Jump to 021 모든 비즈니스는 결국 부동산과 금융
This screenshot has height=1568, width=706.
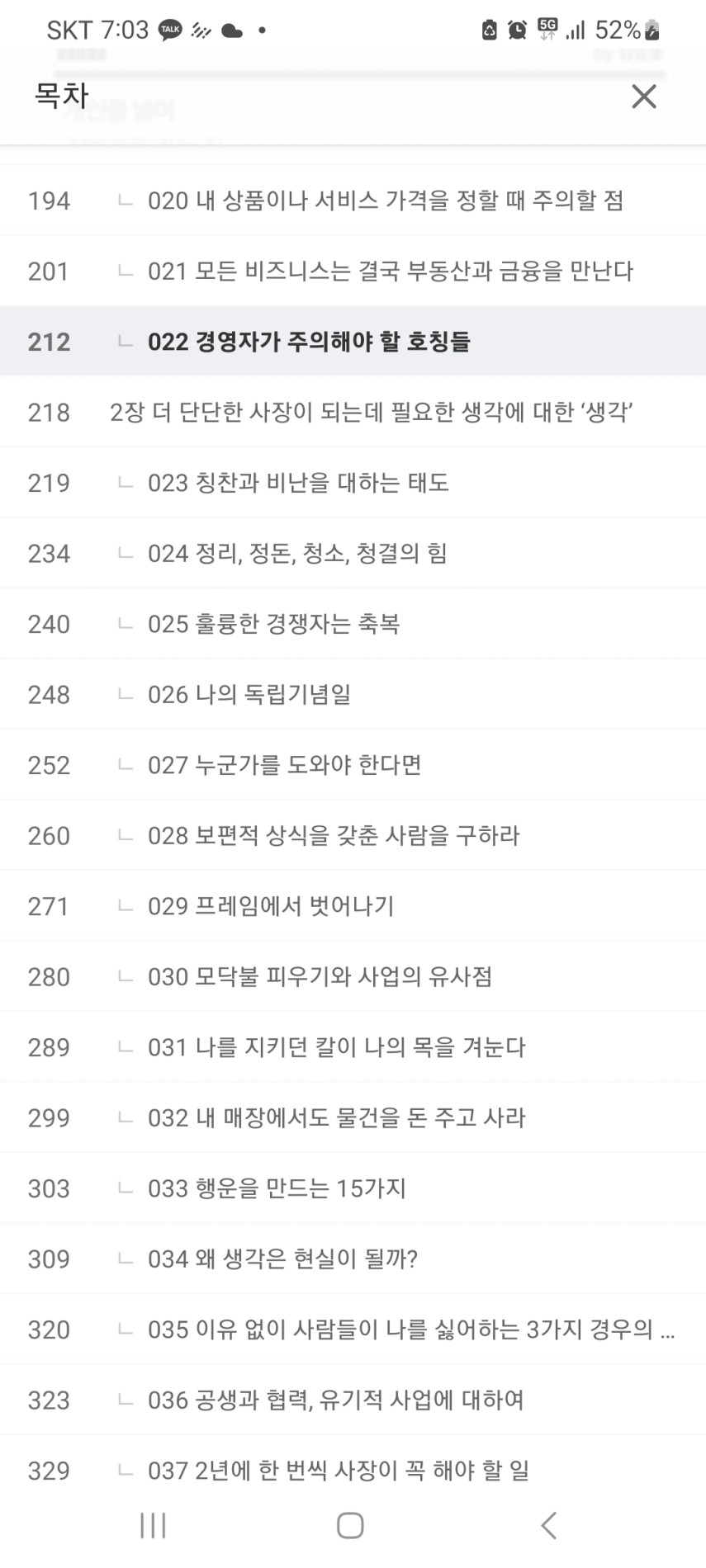coord(353,272)
